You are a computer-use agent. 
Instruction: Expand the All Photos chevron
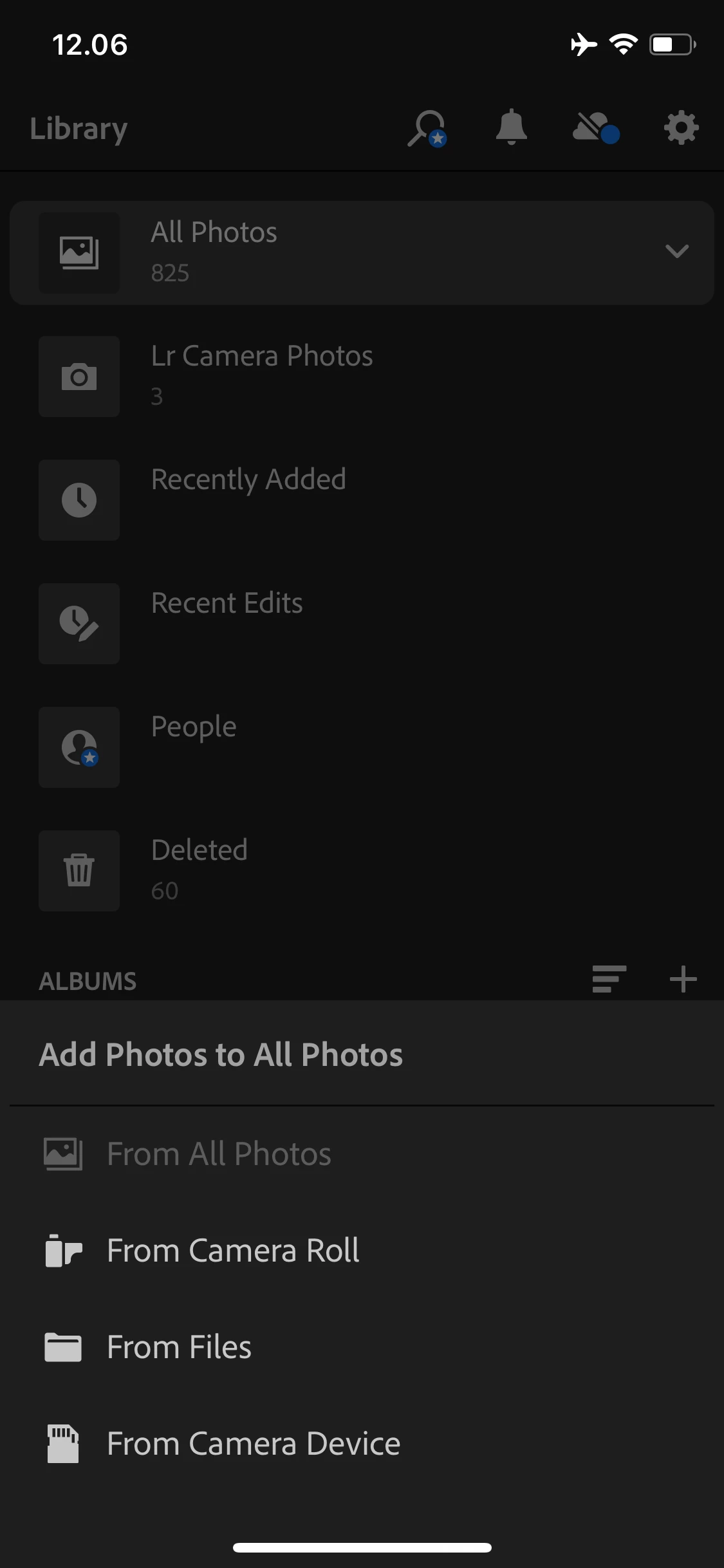click(676, 251)
